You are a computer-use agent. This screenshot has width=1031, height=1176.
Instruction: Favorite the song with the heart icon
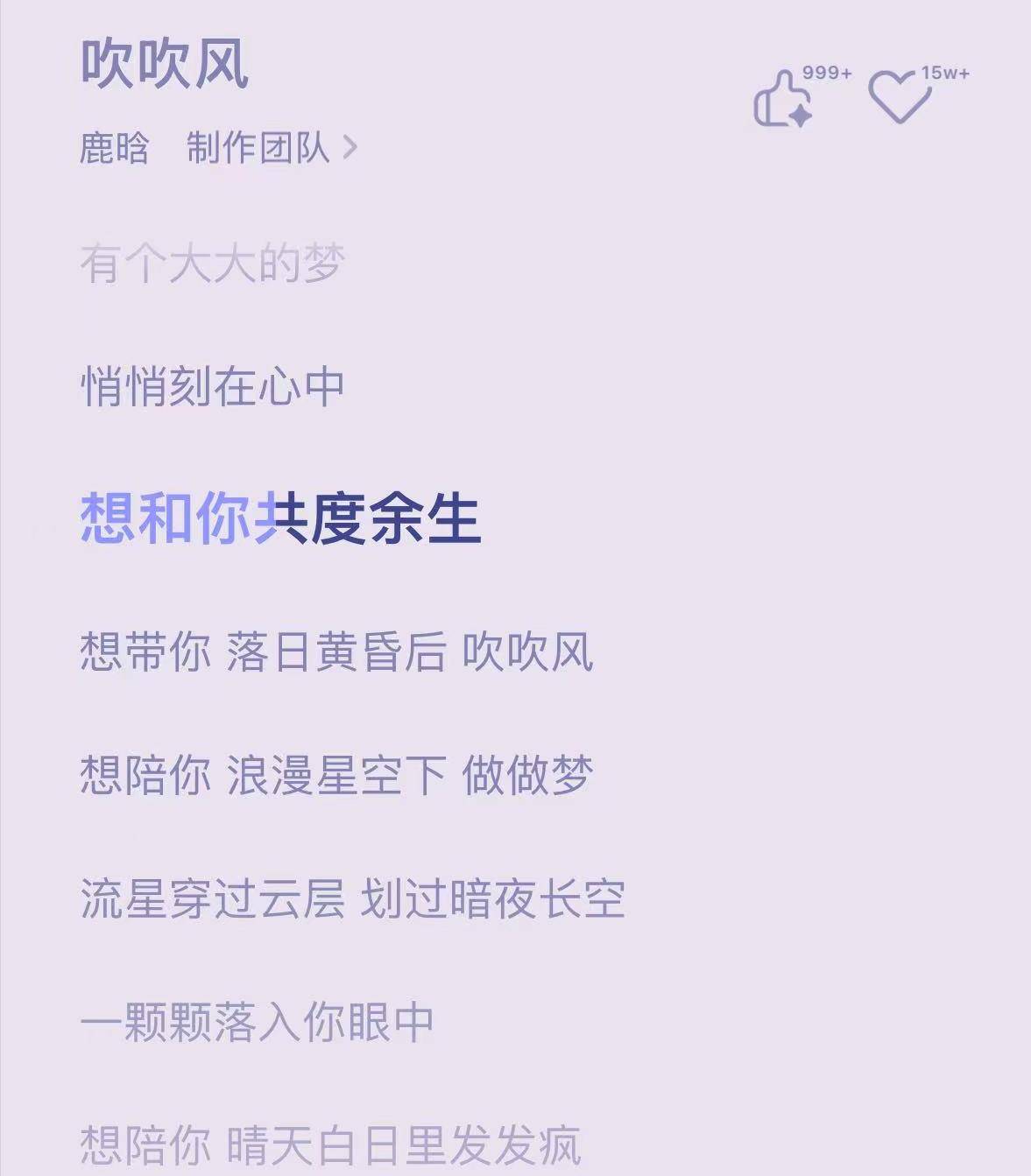pos(899,97)
